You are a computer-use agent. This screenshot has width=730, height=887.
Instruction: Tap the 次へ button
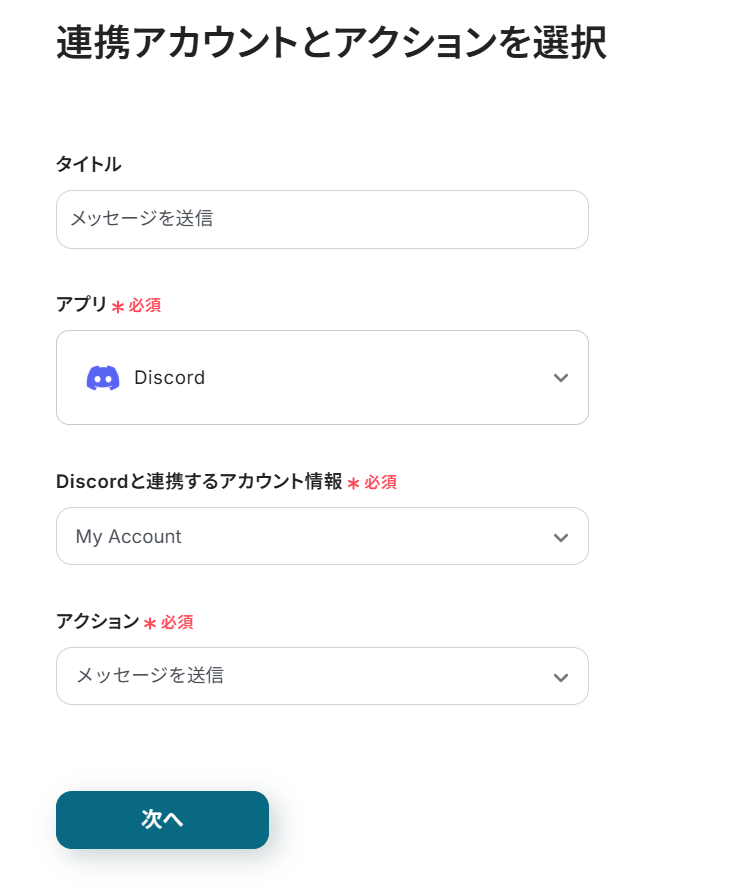pos(162,820)
